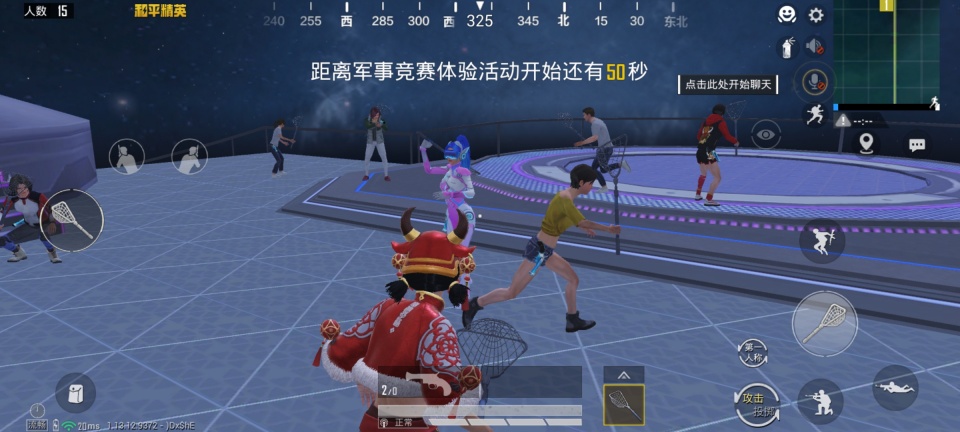Tap the free-look eye button
This screenshot has width=960, height=432.
[x=766, y=134]
